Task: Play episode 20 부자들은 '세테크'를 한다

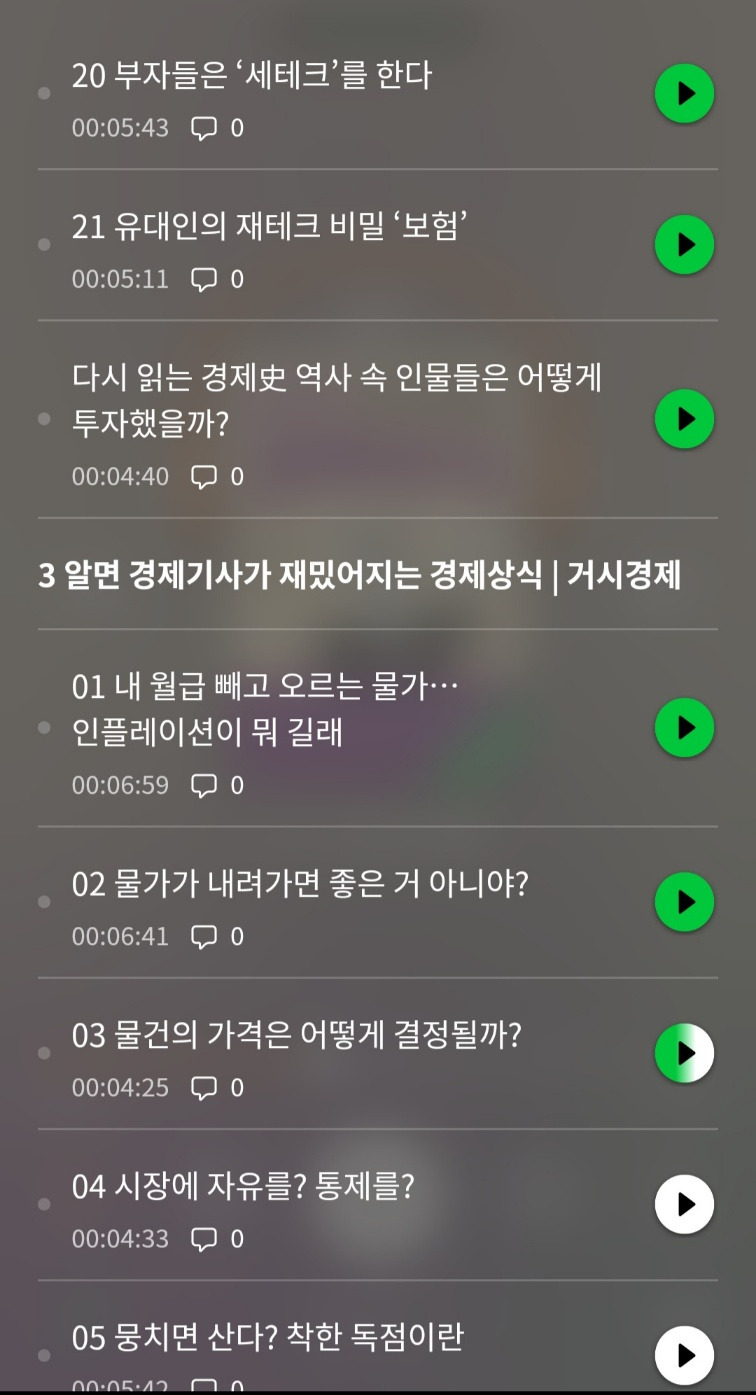Action: click(684, 93)
